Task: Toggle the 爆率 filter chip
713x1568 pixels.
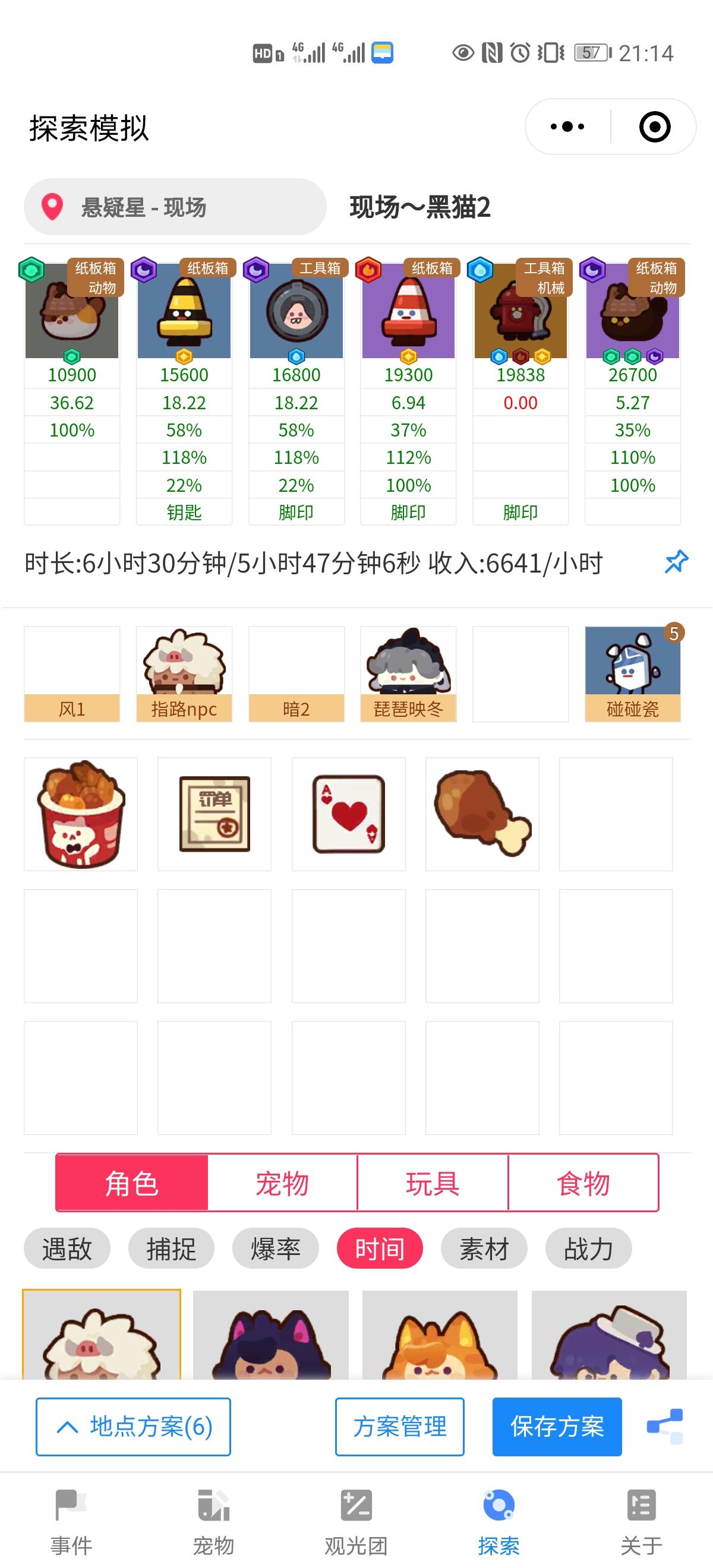Action: (275, 1250)
